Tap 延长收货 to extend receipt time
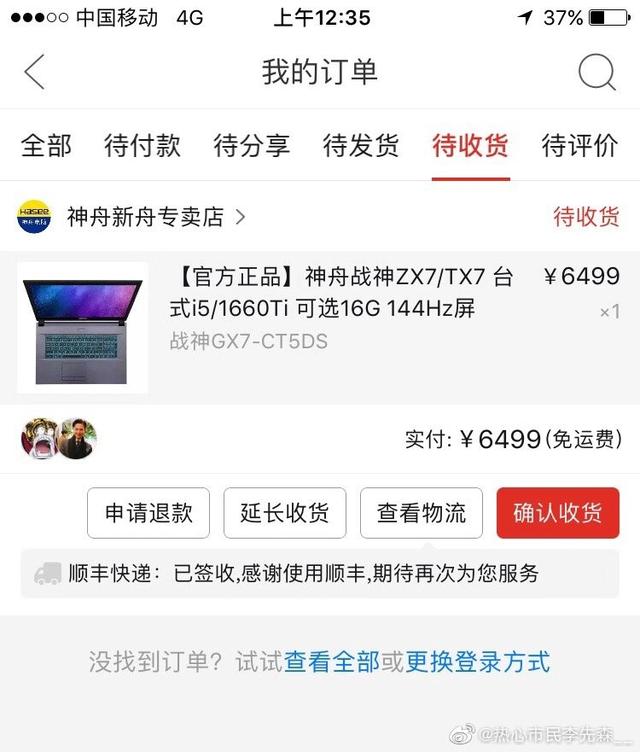 (284, 513)
